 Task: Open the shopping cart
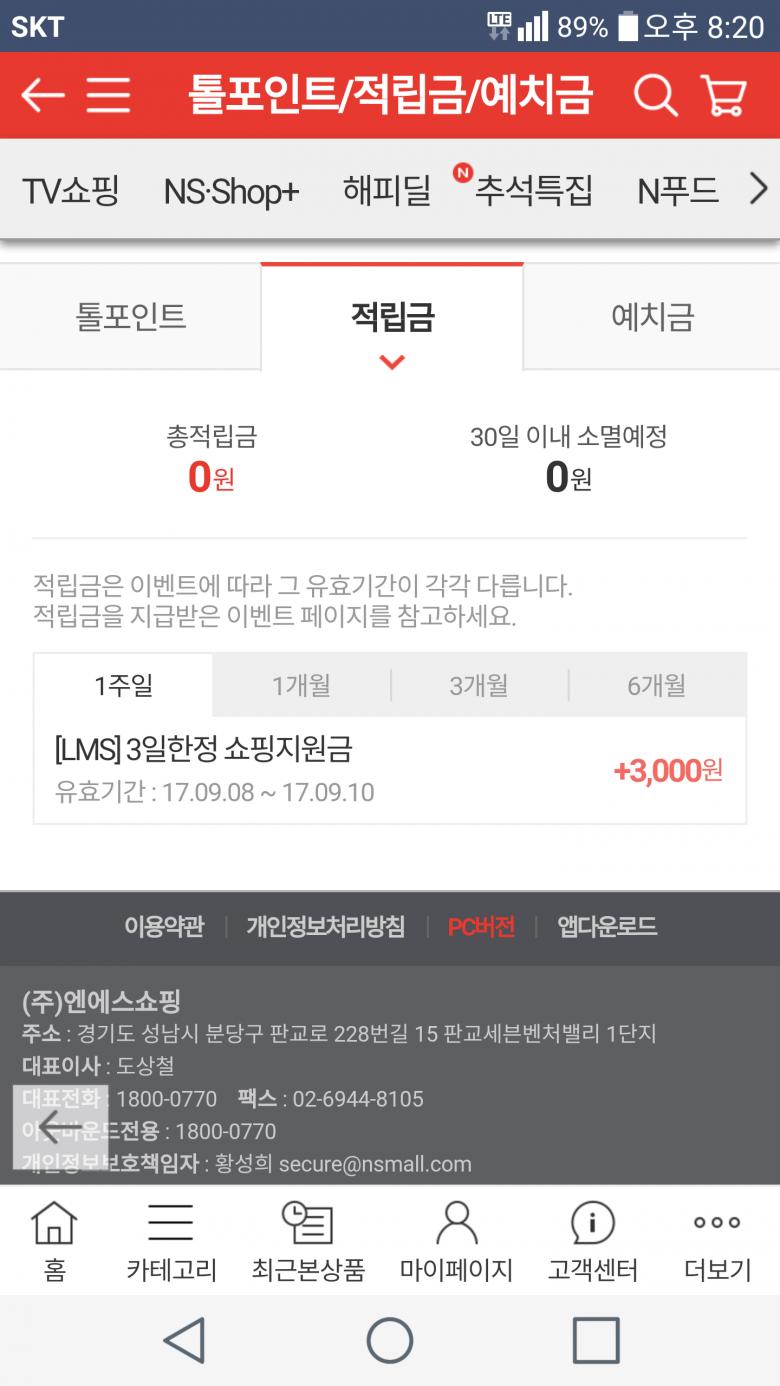pos(724,96)
